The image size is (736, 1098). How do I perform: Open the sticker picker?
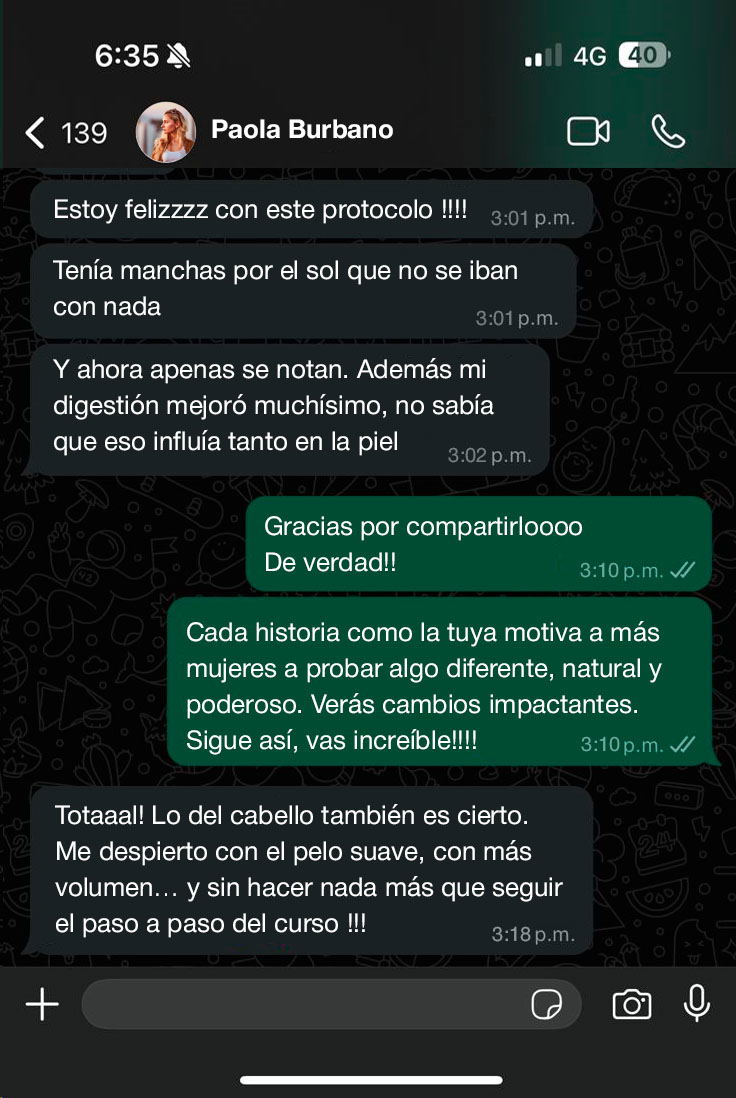tap(546, 1005)
